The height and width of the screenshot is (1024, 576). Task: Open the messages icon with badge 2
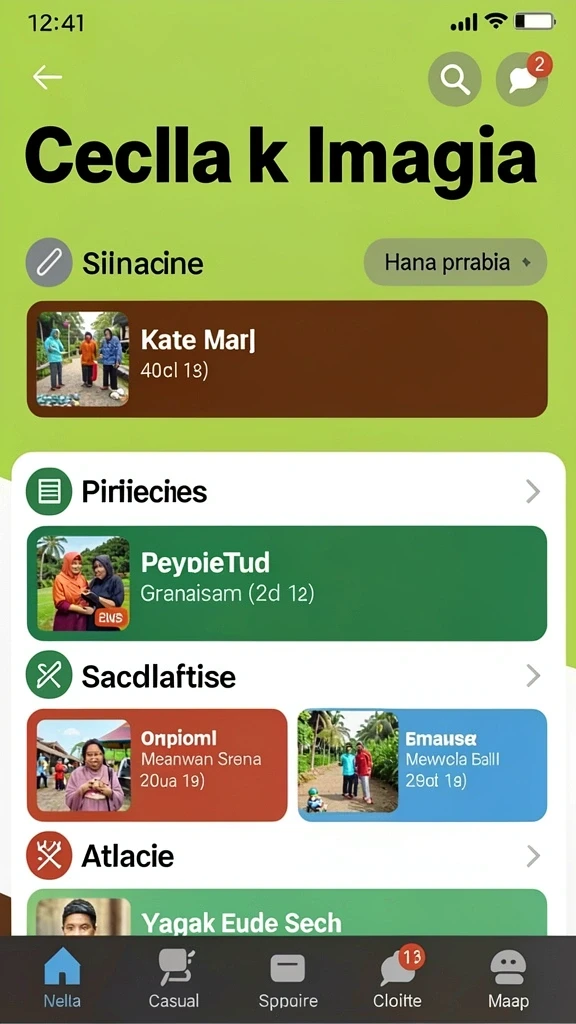pos(522,79)
